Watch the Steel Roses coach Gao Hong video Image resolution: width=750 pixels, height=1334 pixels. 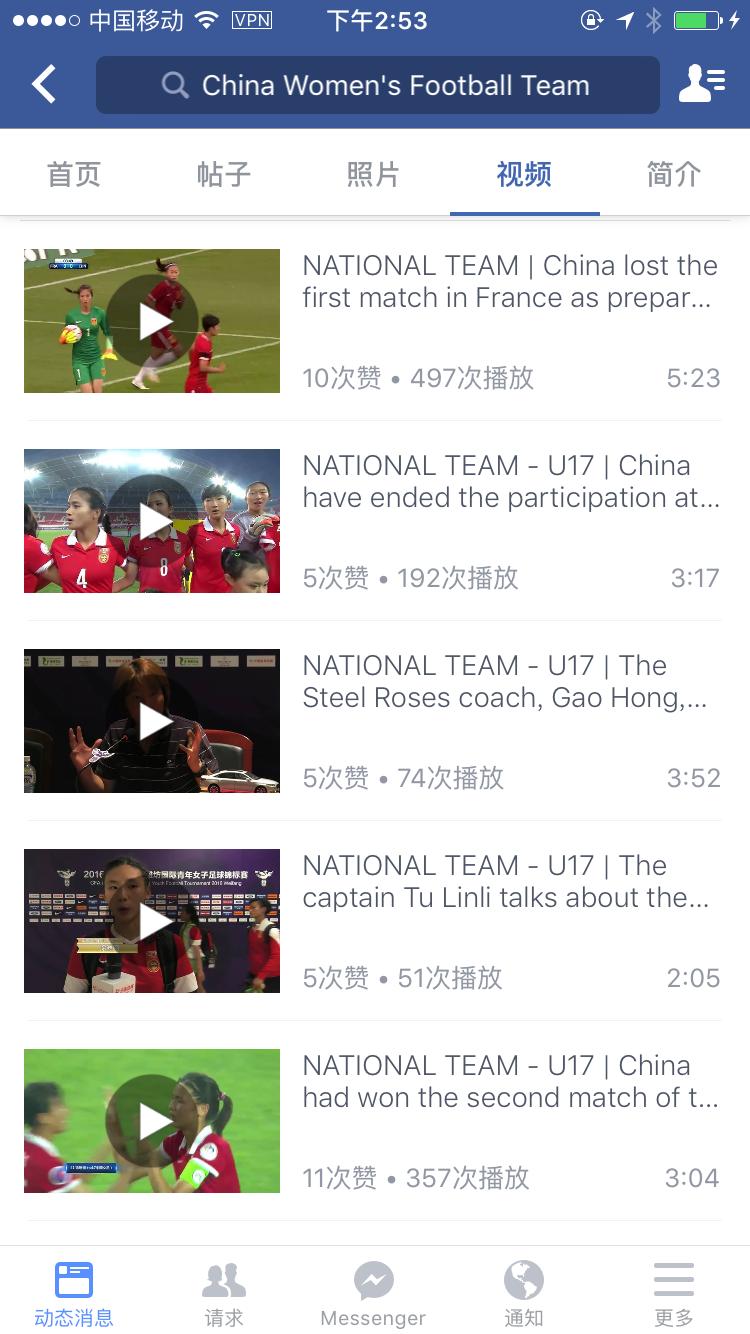(x=152, y=721)
